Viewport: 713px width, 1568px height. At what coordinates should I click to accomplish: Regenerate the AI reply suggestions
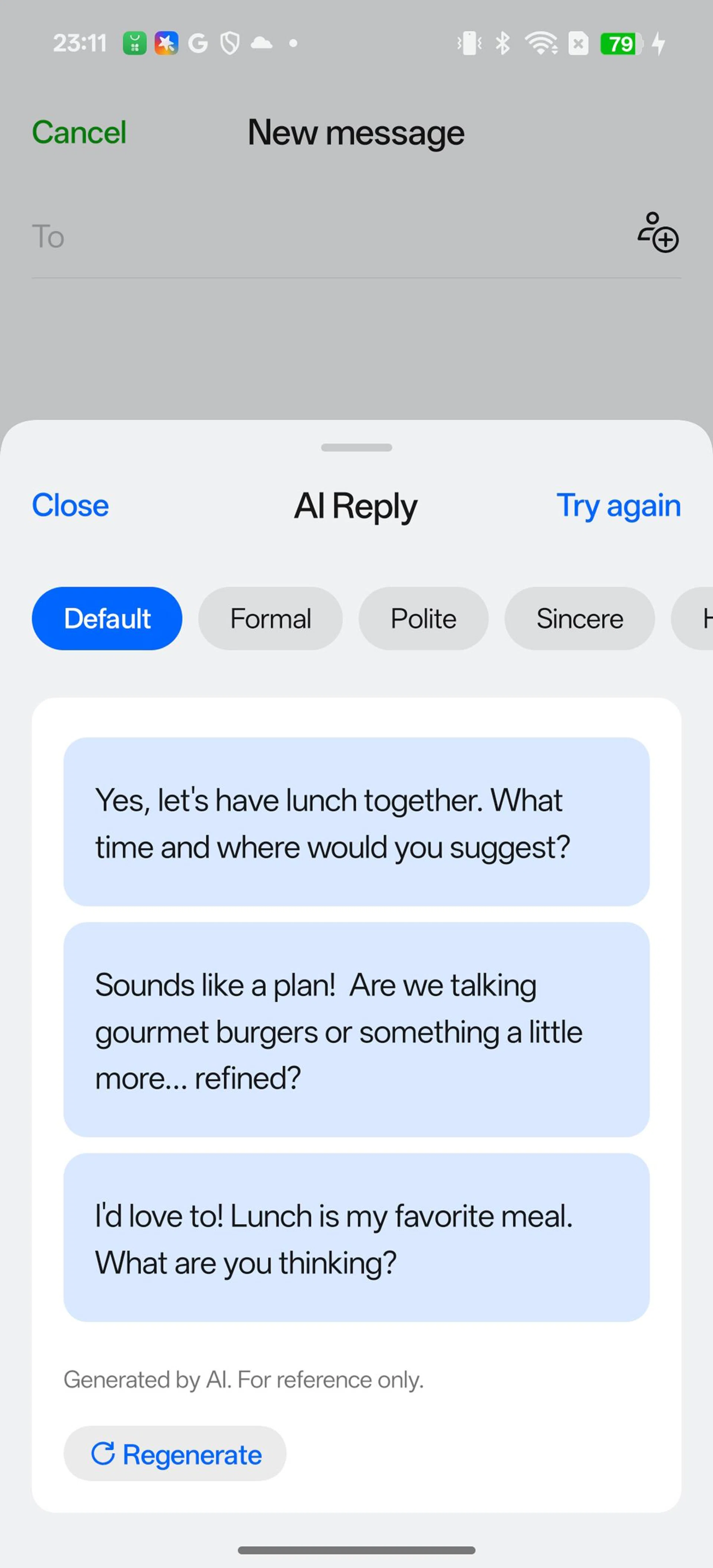[x=175, y=1455]
